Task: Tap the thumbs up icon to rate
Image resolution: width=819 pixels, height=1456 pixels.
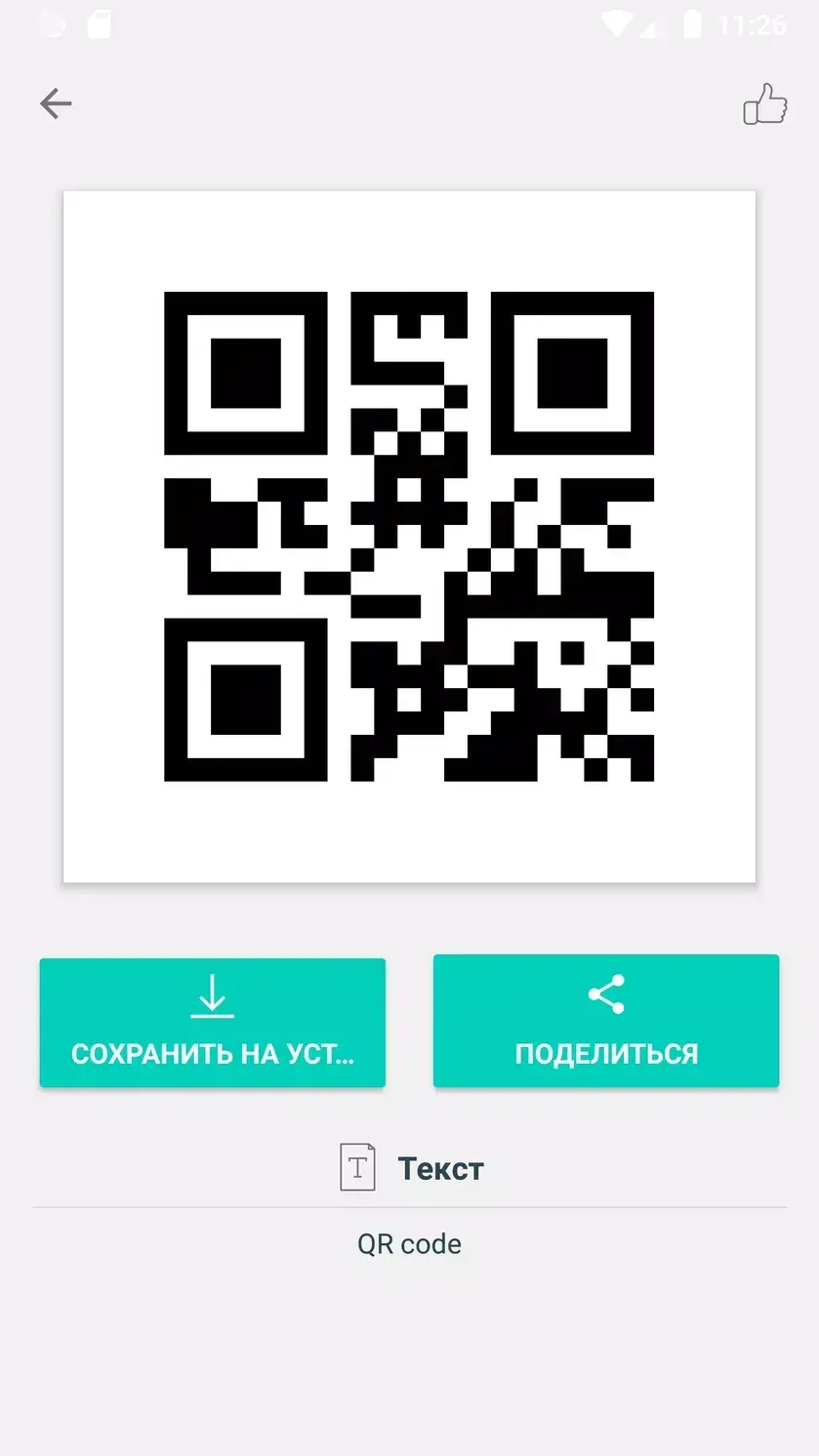Action: tap(765, 104)
